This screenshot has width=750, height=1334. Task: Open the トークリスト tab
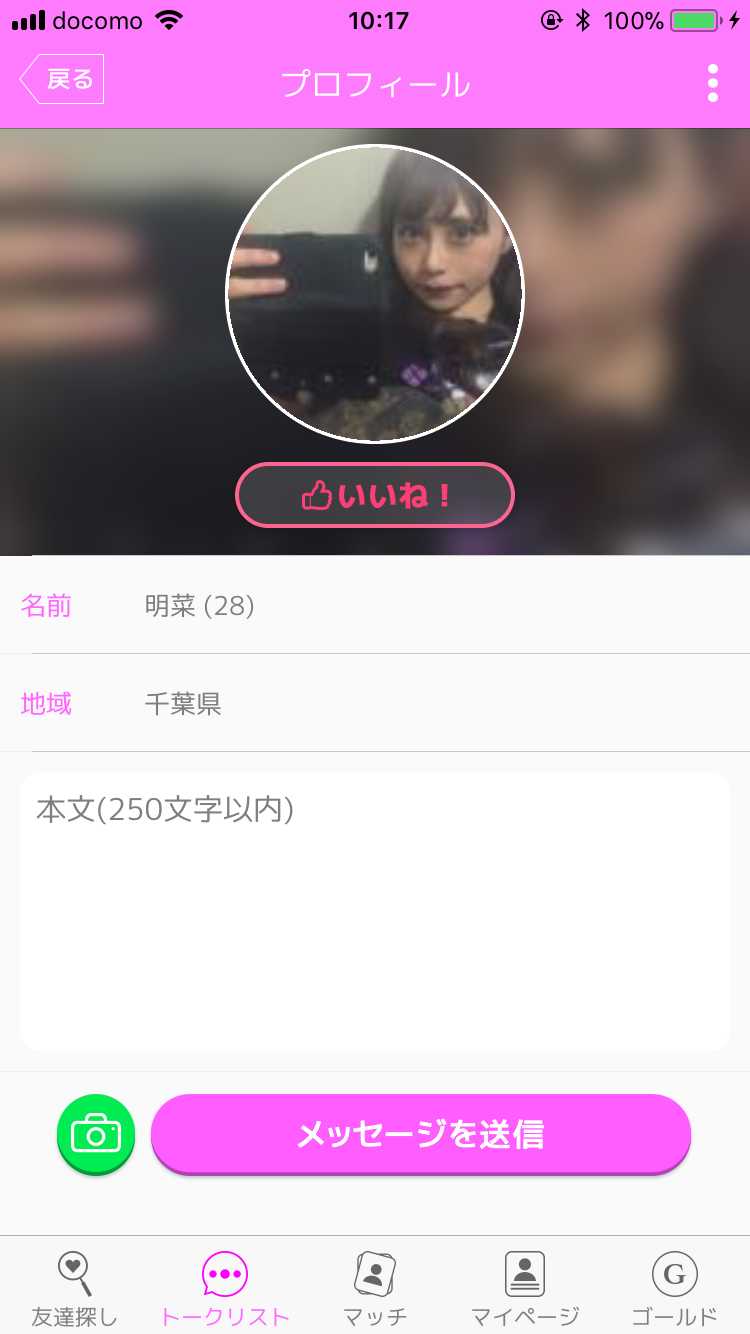(x=224, y=1288)
